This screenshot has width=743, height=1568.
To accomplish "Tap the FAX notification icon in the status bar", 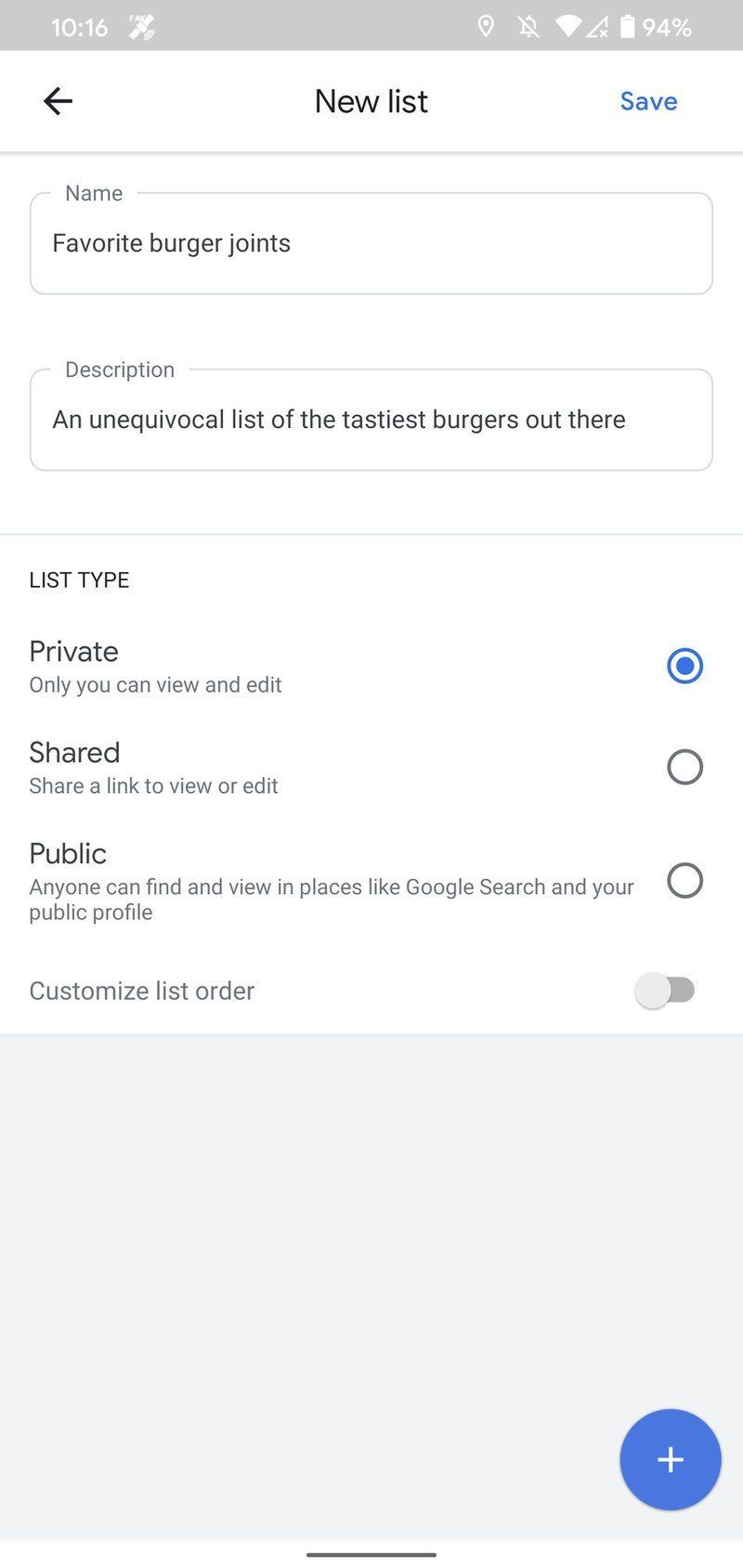I will [142, 26].
